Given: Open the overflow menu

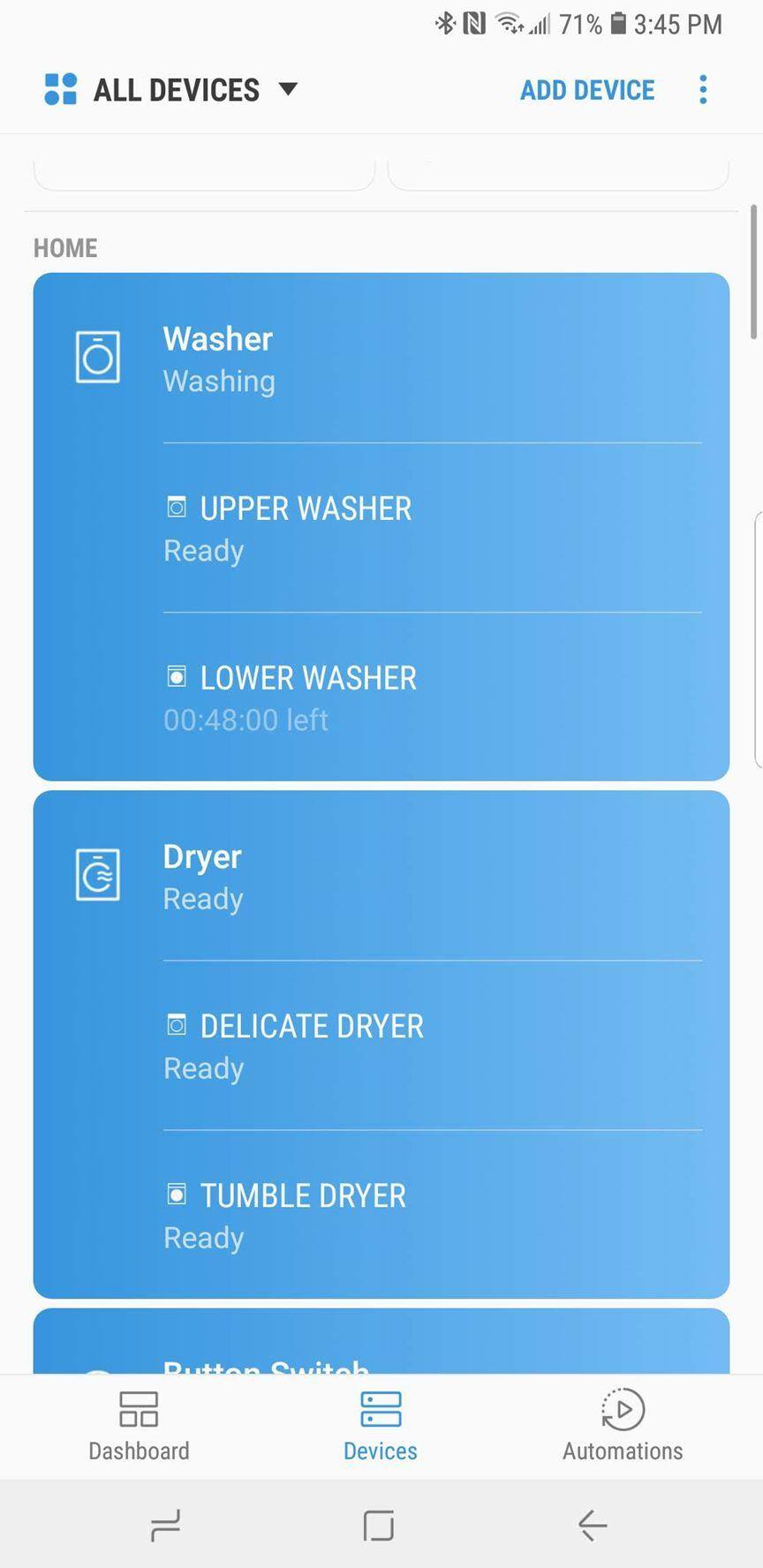Looking at the screenshot, I should click(x=703, y=90).
